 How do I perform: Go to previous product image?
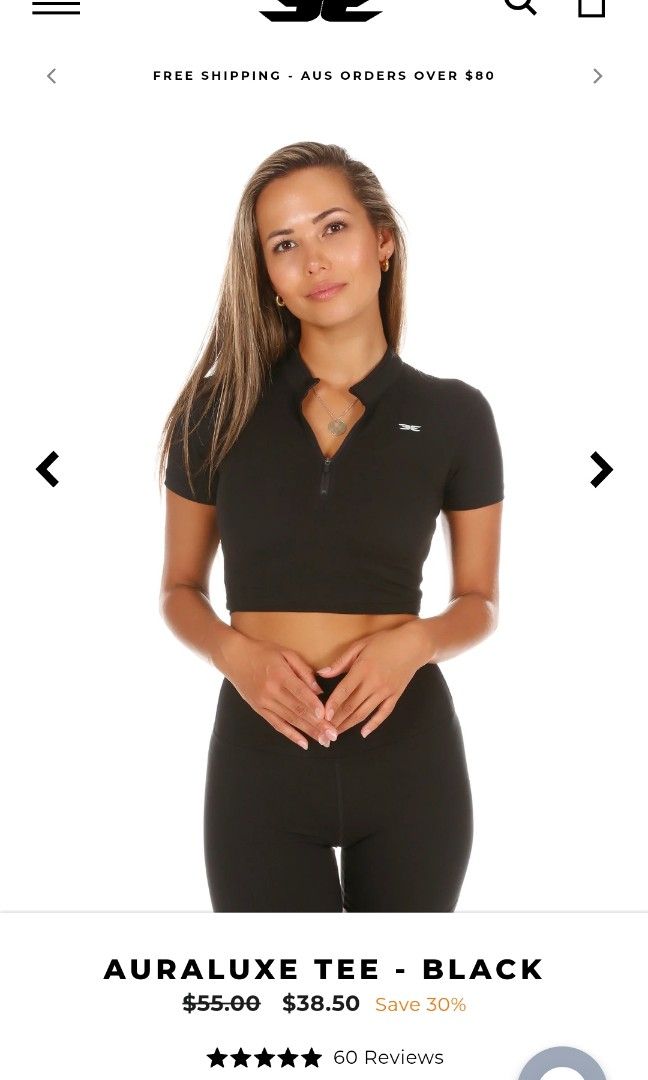[48, 470]
